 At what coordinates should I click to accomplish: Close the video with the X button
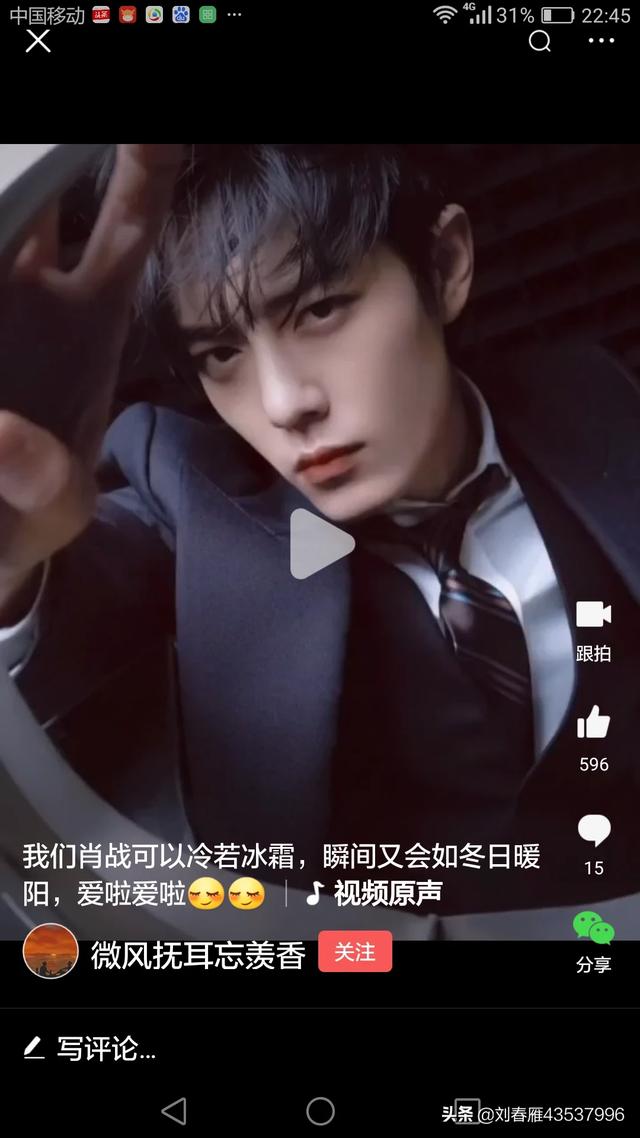[38, 41]
